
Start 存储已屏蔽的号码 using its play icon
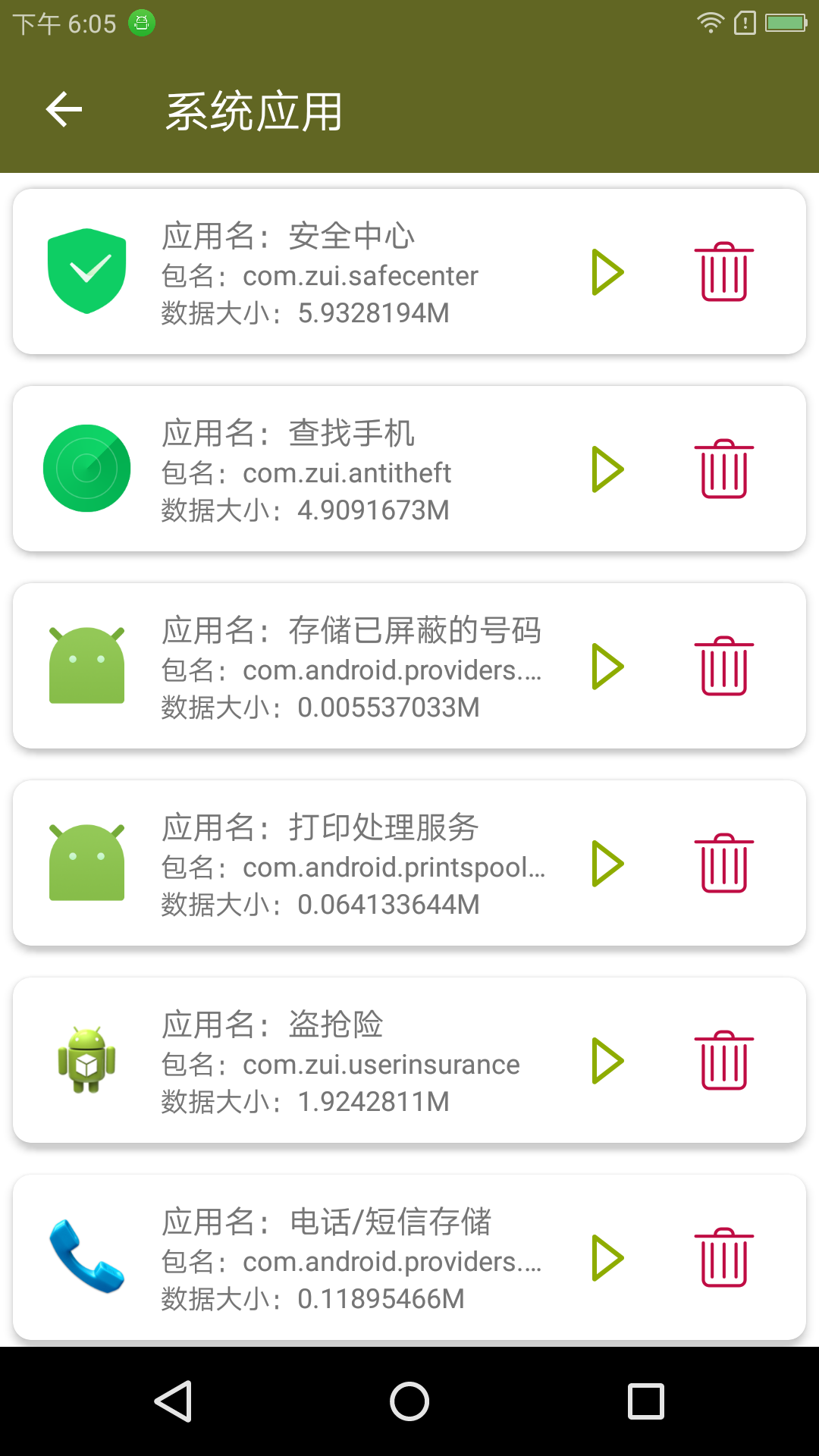click(607, 666)
